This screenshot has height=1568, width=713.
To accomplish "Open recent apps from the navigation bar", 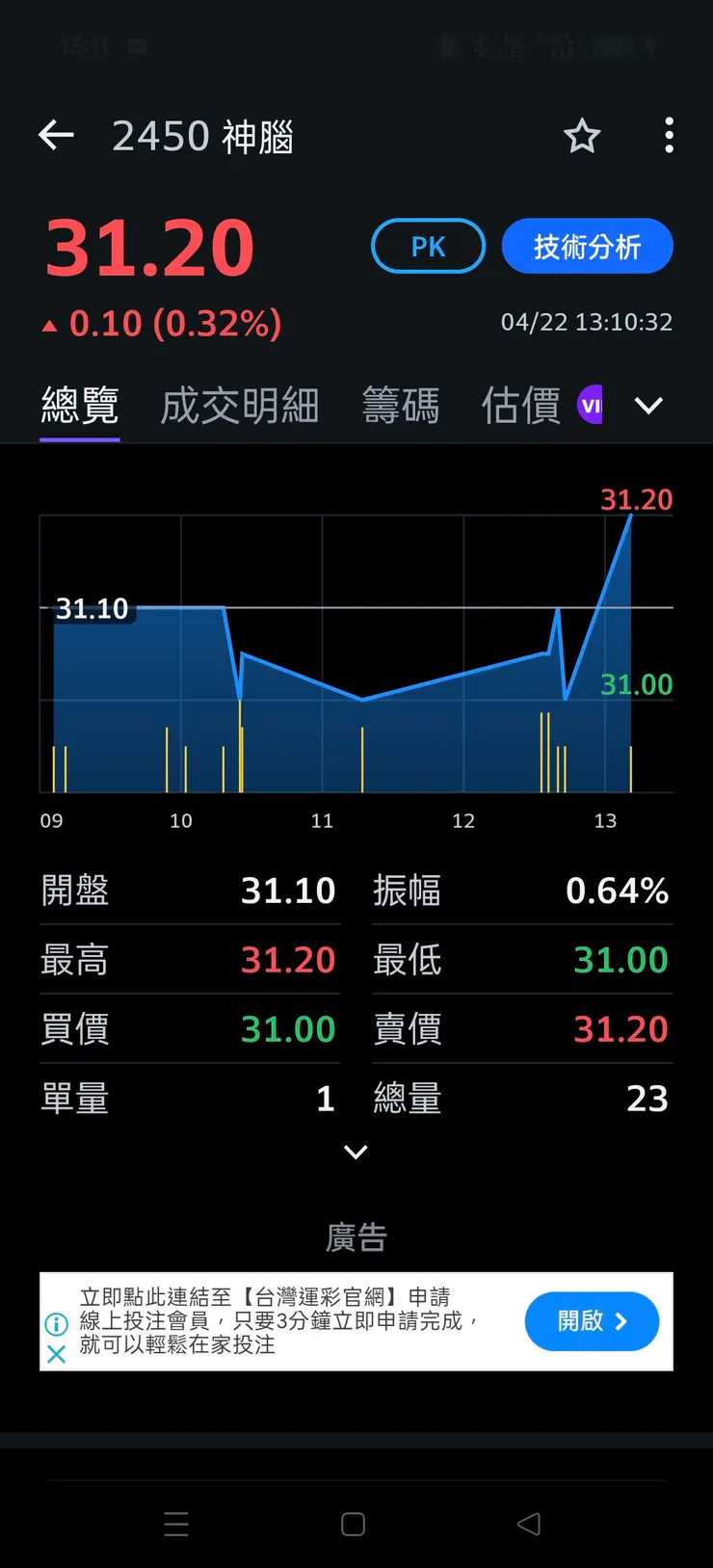I will click(176, 1524).
